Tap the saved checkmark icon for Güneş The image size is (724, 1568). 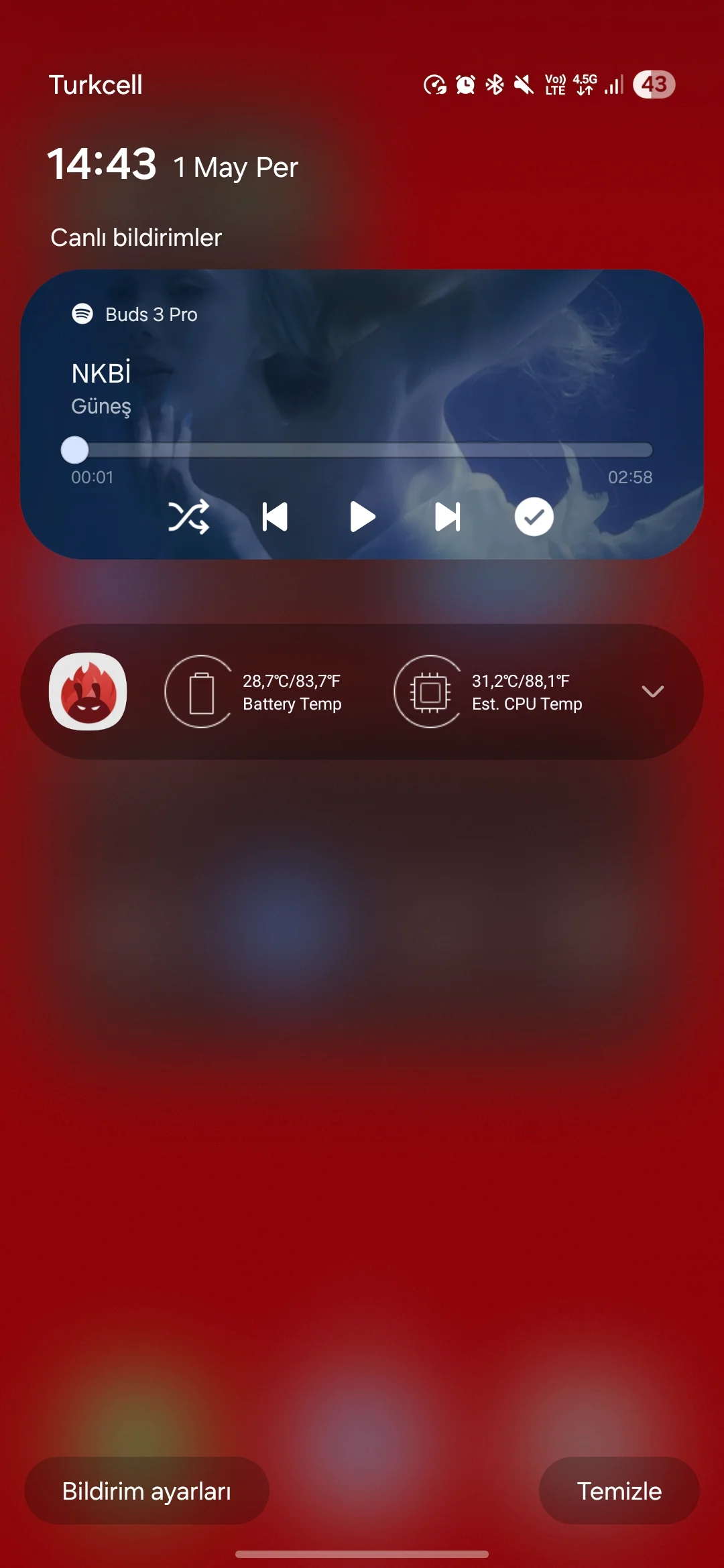534,517
